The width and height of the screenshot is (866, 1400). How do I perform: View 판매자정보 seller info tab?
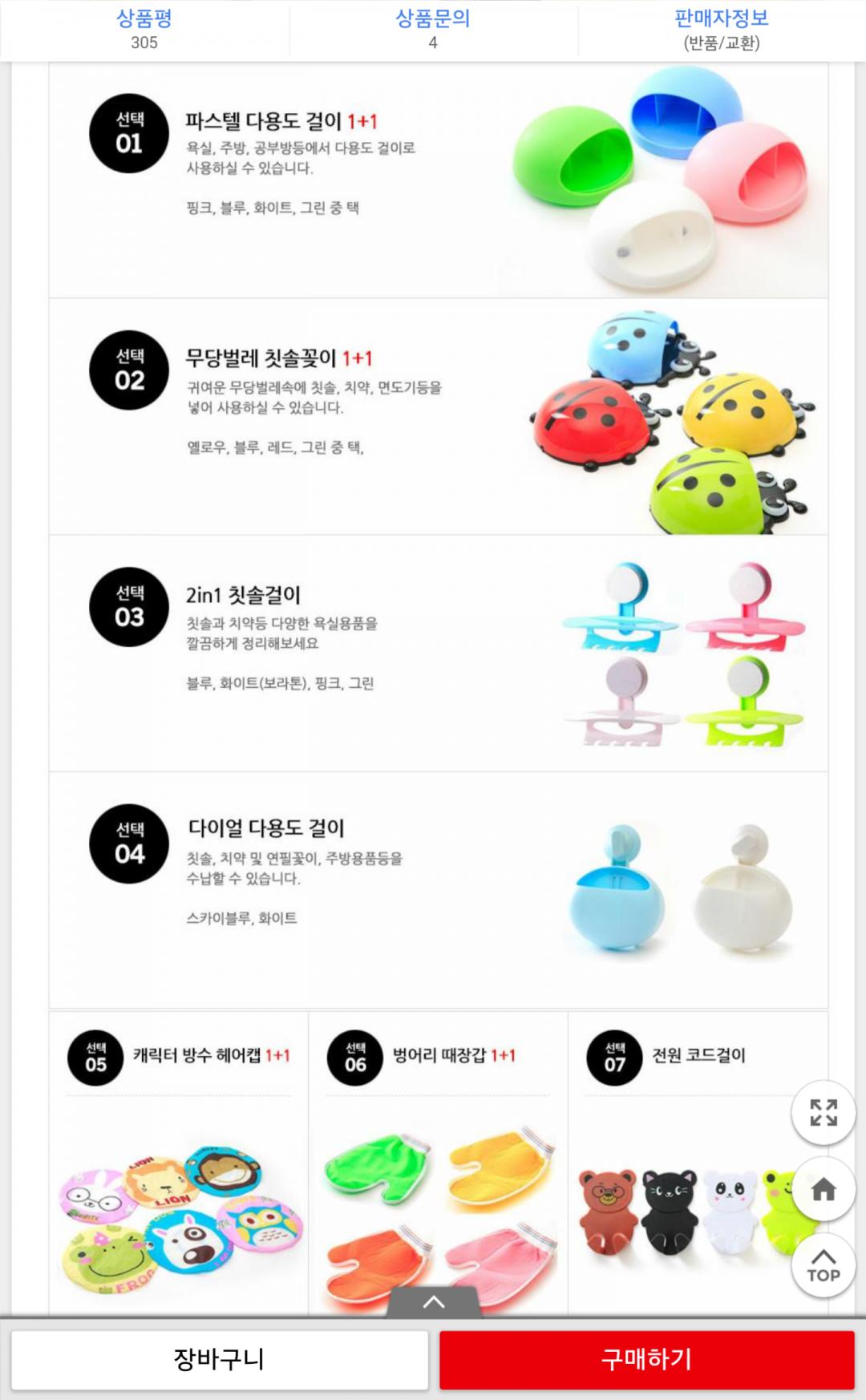[x=721, y=30]
